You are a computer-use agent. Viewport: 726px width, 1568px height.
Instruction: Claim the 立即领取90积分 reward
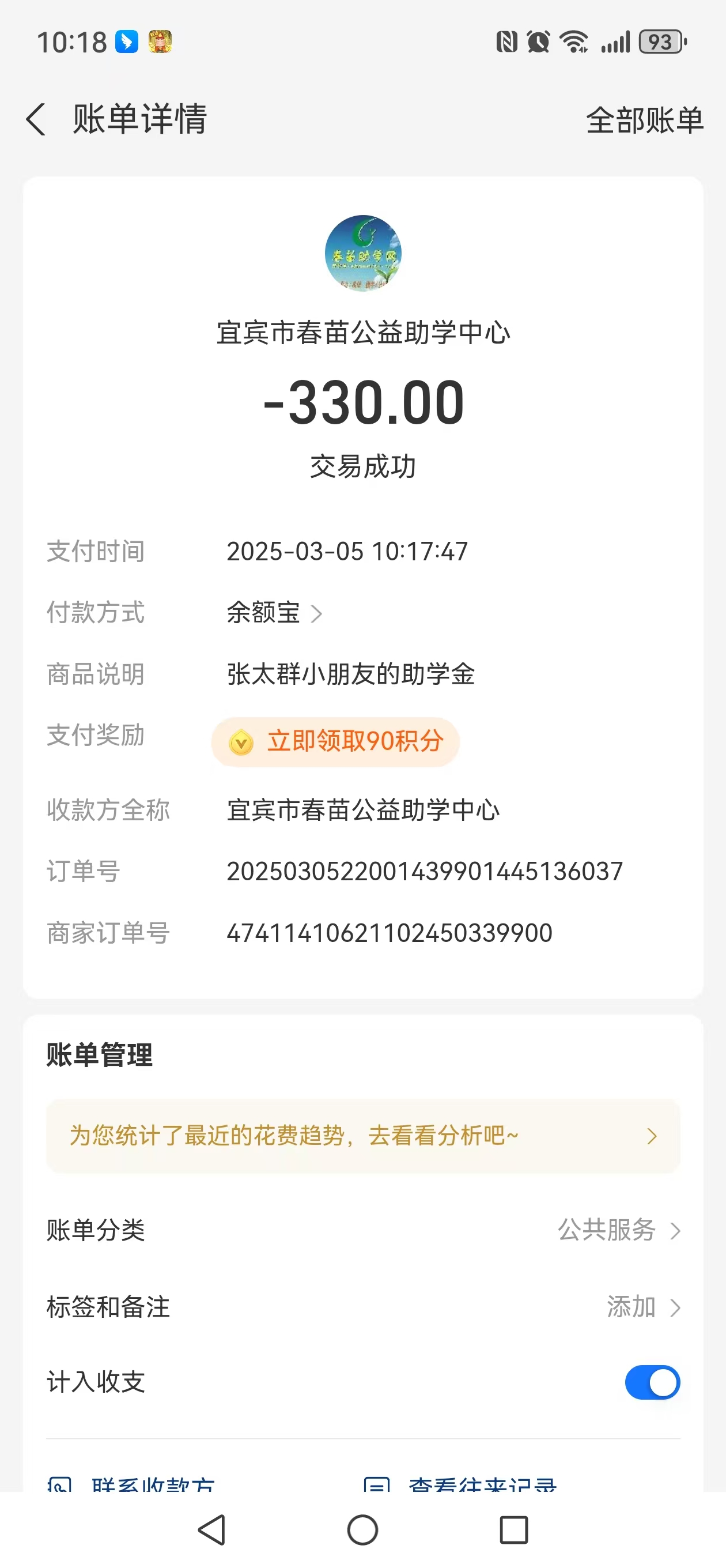tap(335, 742)
